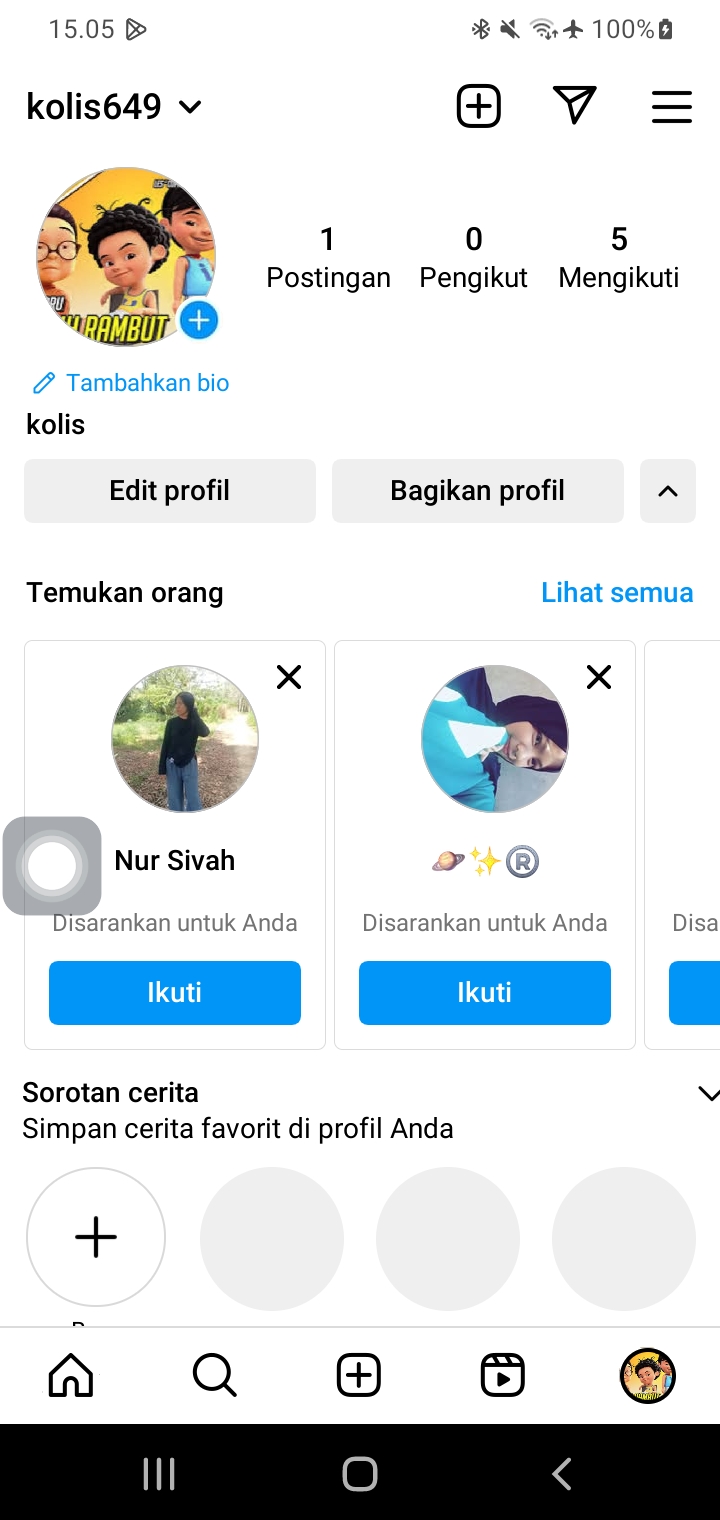Follow Nur Sivah with Ikuti
Image resolution: width=720 pixels, height=1520 pixels.
tap(175, 992)
